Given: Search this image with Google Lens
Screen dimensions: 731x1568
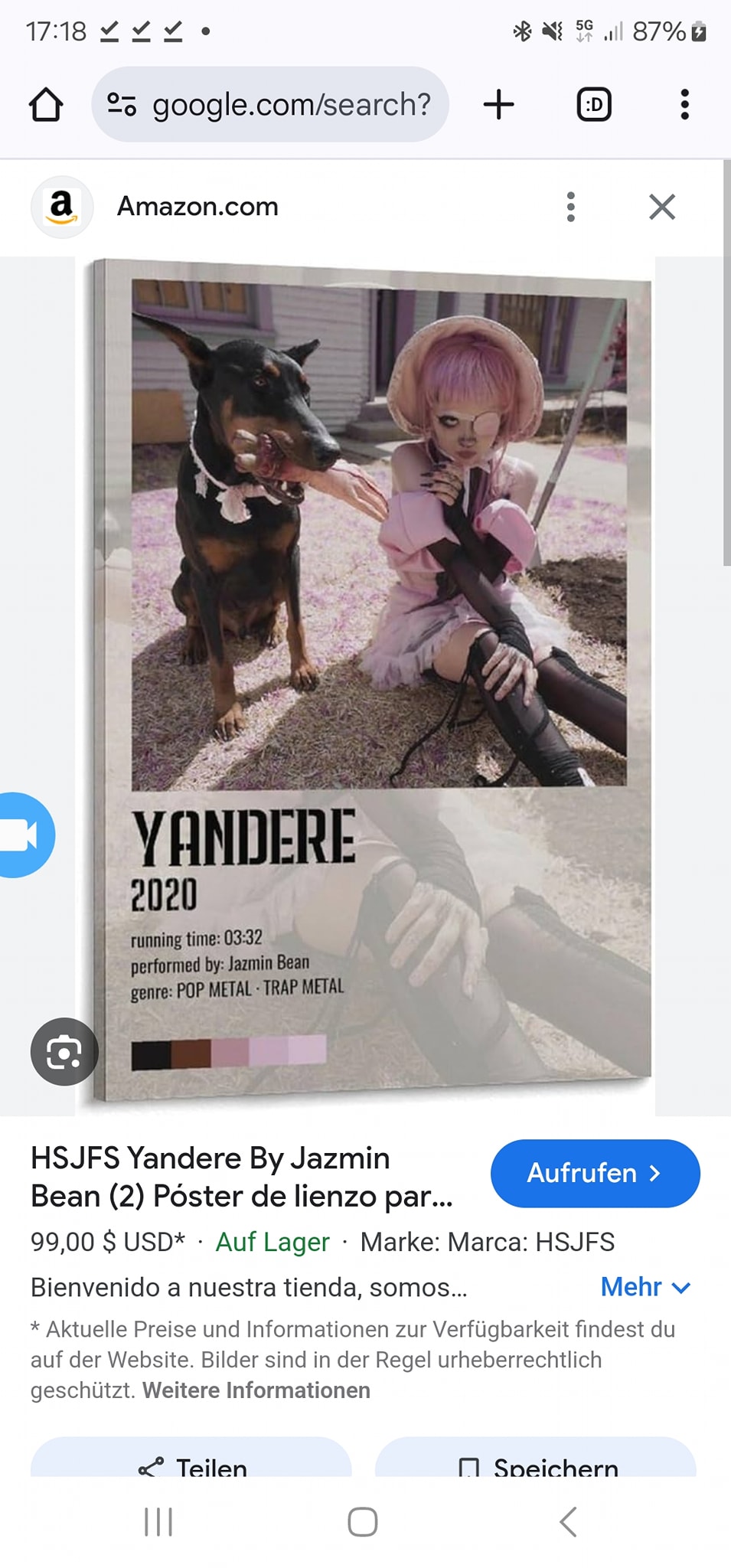Looking at the screenshot, I should (64, 1051).
